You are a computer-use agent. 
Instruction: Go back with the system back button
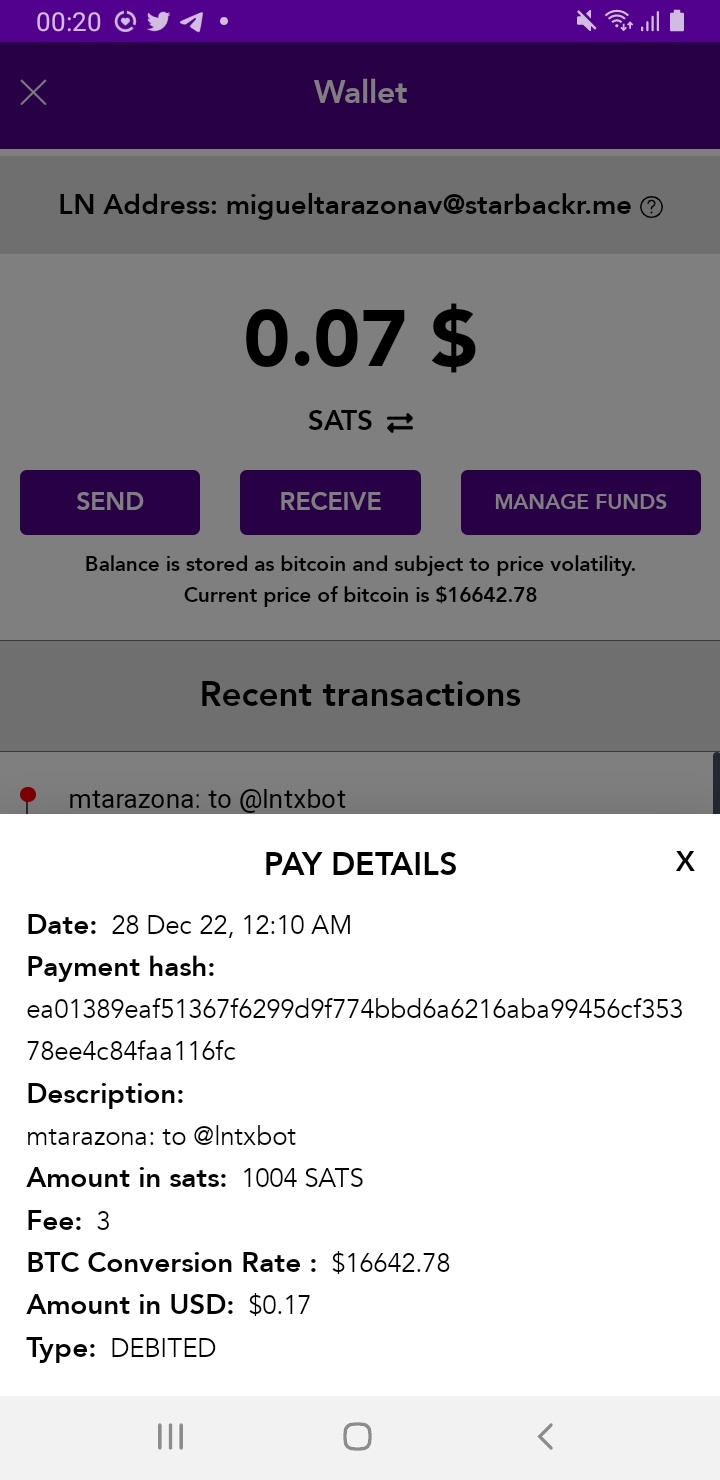(x=545, y=1437)
